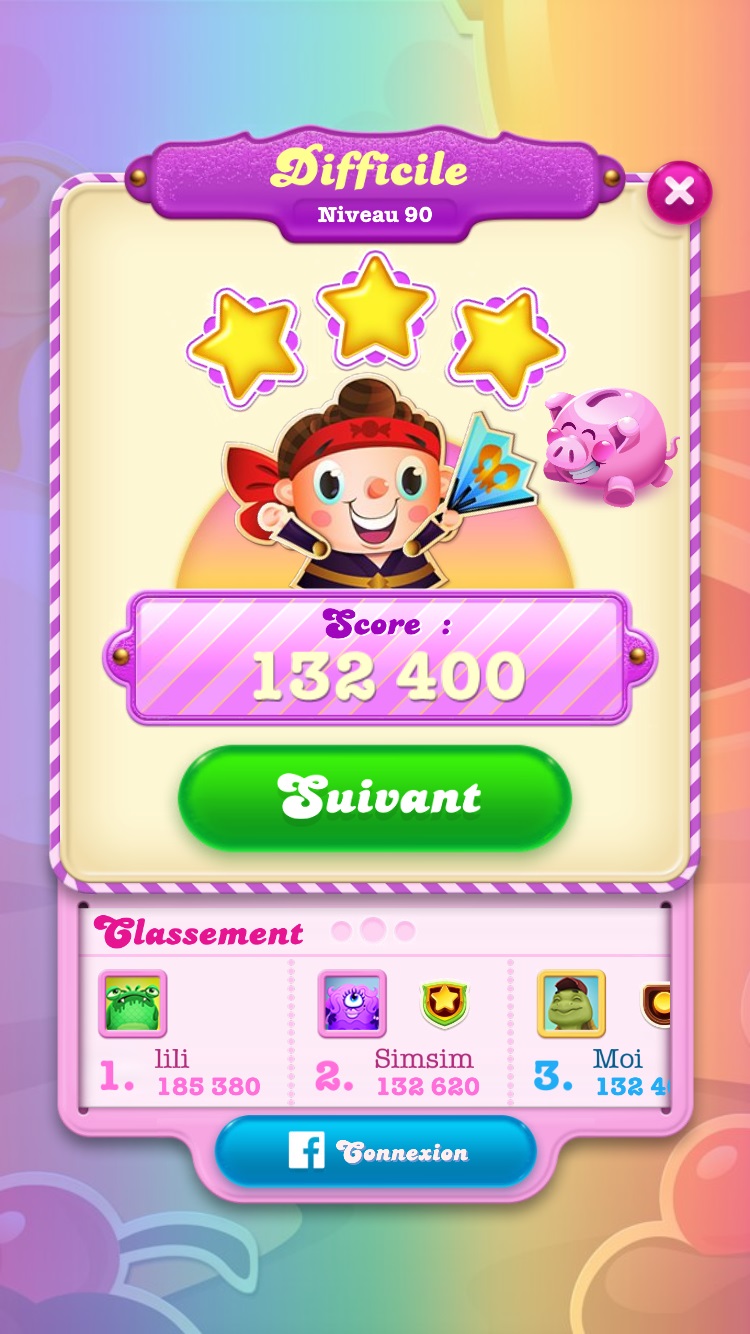
Task: Select Simsim's entry in the leaderboard
Action: [x=400, y=1035]
